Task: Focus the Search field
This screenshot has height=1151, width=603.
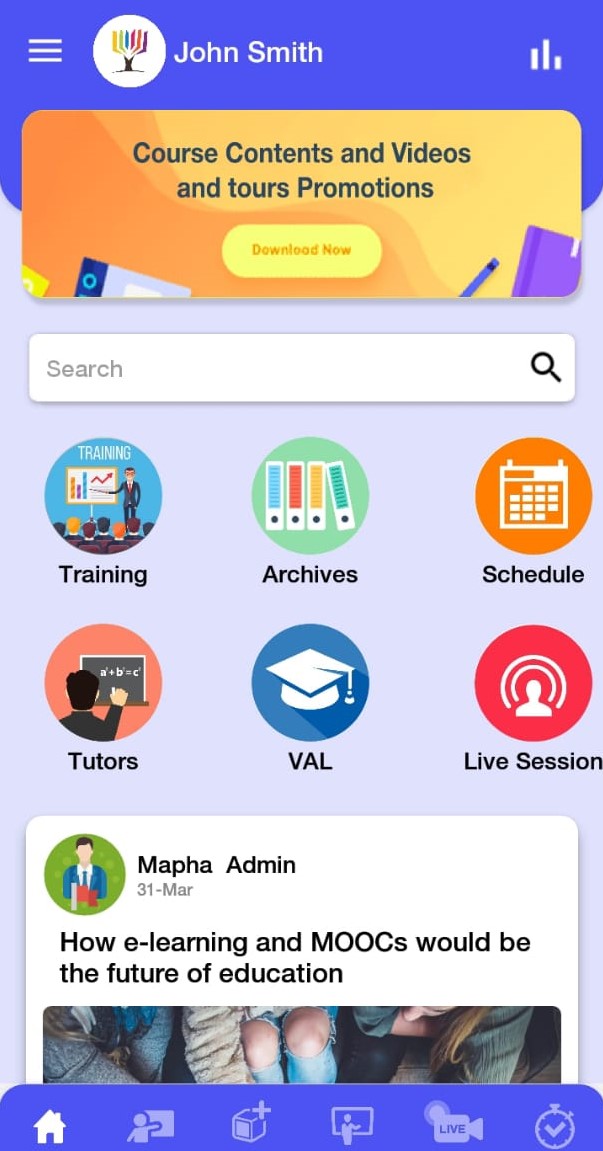Action: coord(280,369)
